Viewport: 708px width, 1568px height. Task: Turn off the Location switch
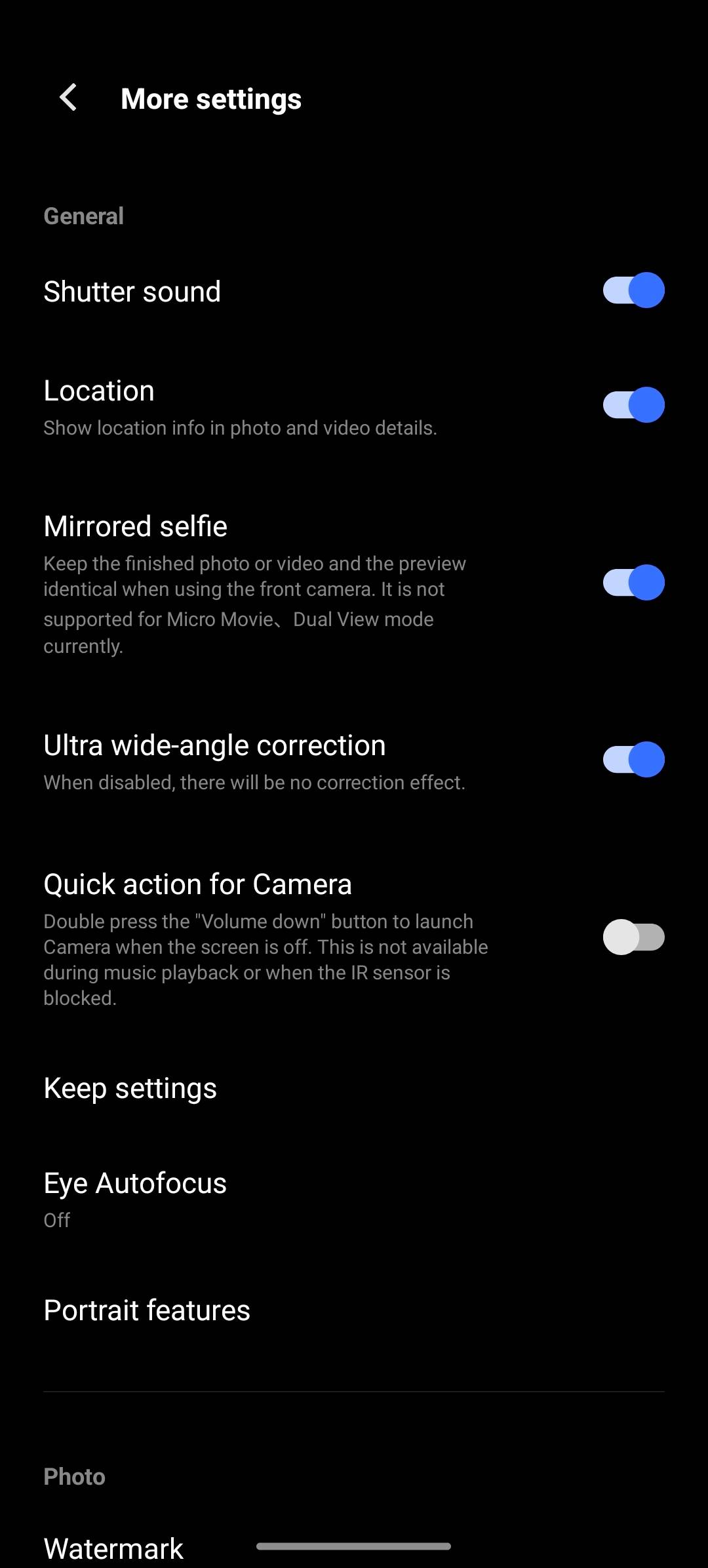(632, 404)
